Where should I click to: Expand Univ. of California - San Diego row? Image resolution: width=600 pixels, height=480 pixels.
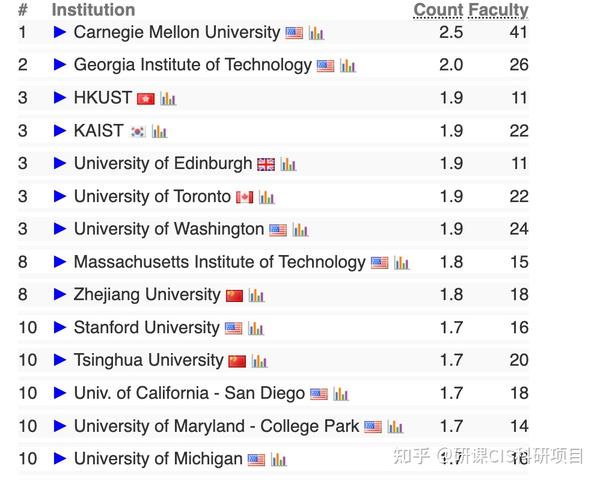(60, 393)
